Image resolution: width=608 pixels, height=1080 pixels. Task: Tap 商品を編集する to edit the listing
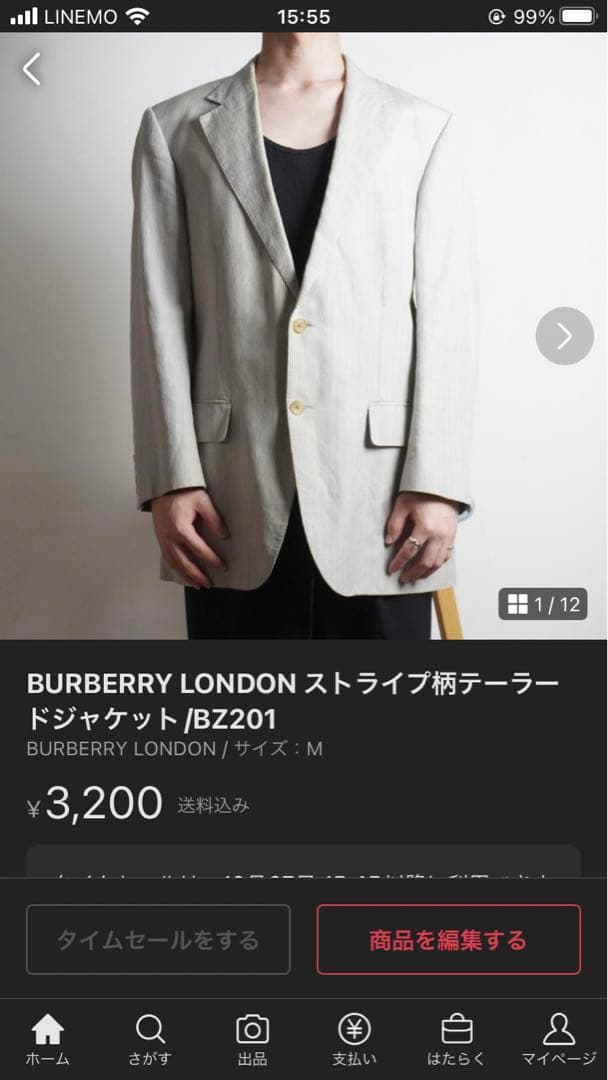click(x=448, y=940)
